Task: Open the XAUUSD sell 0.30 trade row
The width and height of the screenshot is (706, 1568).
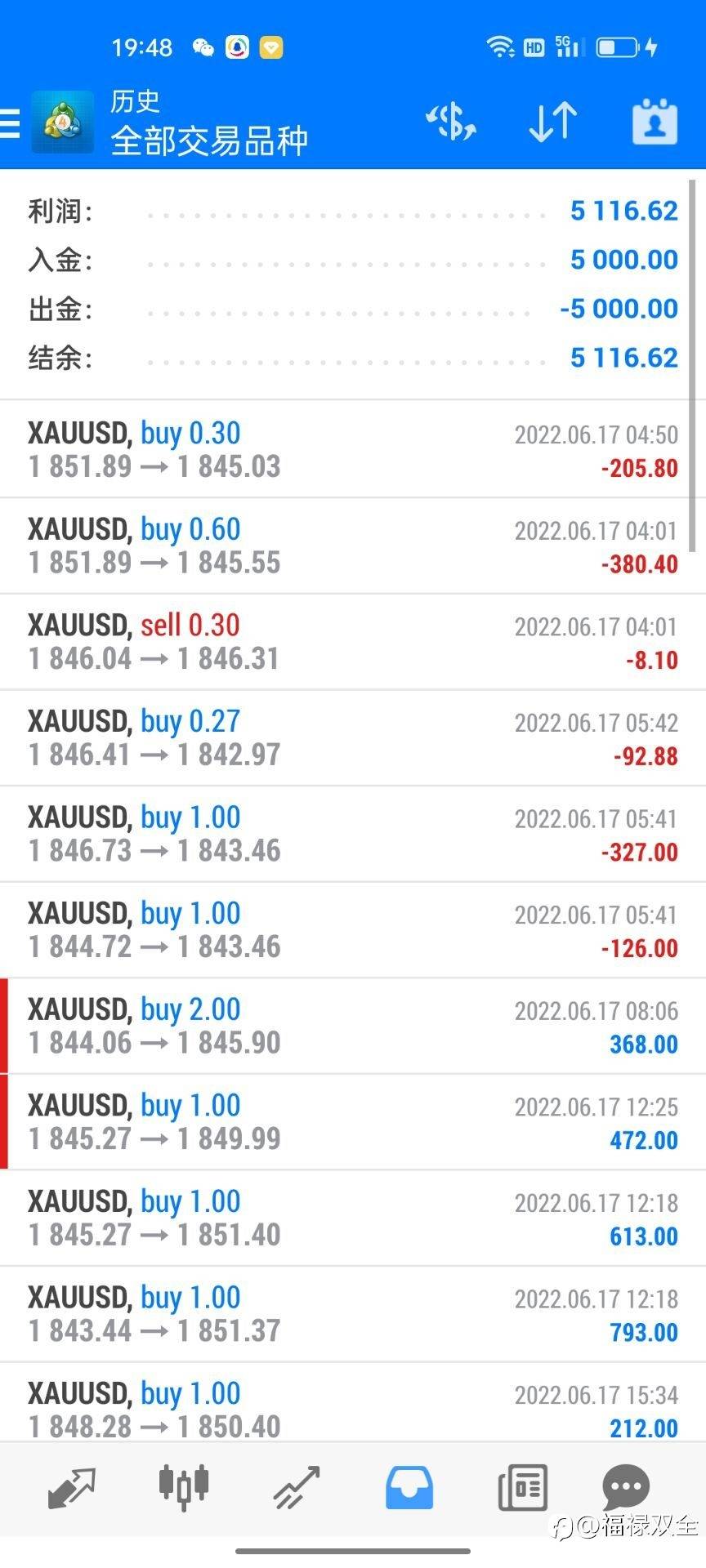Action: pyautogui.click(x=353, y=642)
